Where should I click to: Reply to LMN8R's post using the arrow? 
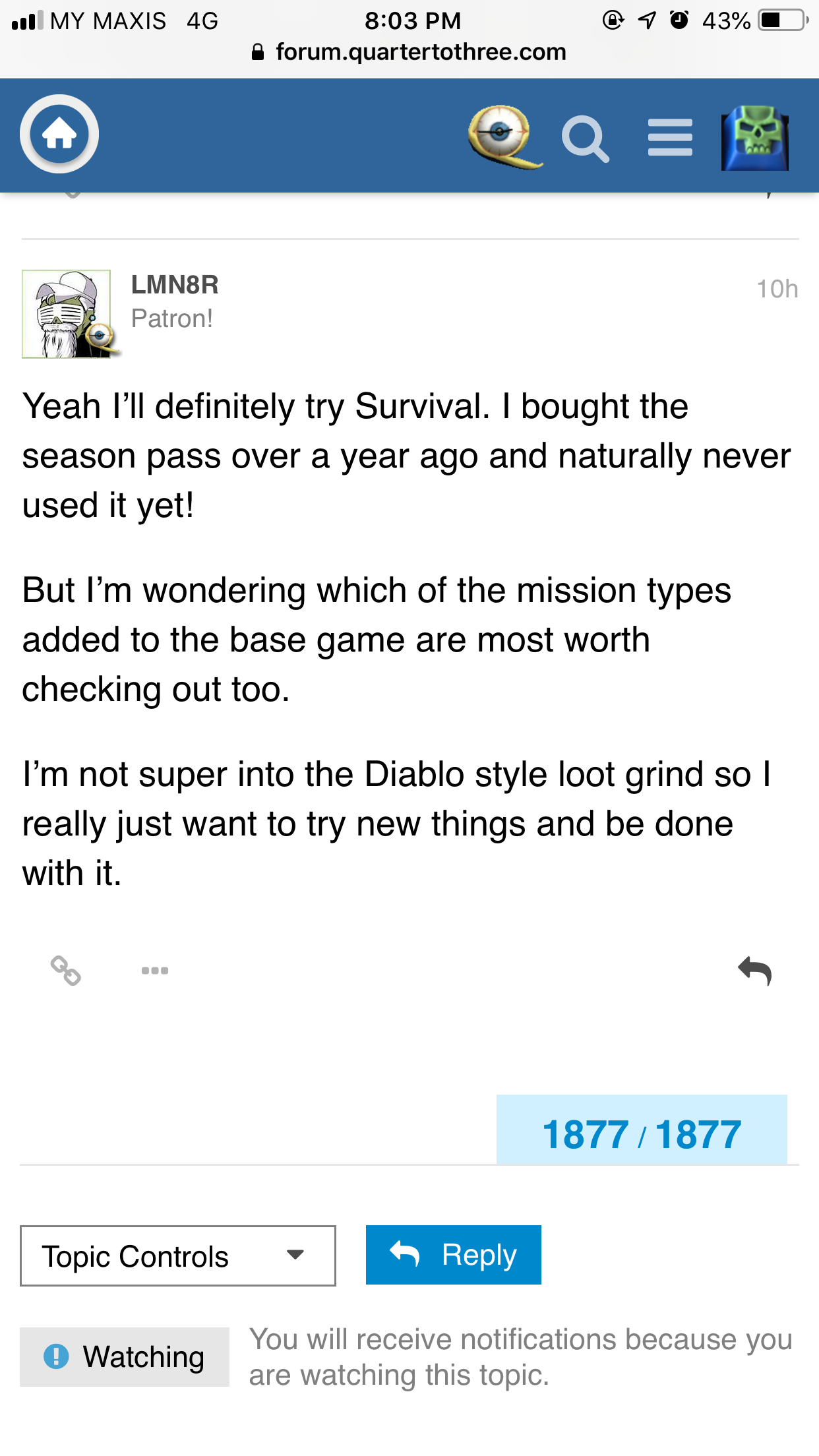click(x=755, y=971)
